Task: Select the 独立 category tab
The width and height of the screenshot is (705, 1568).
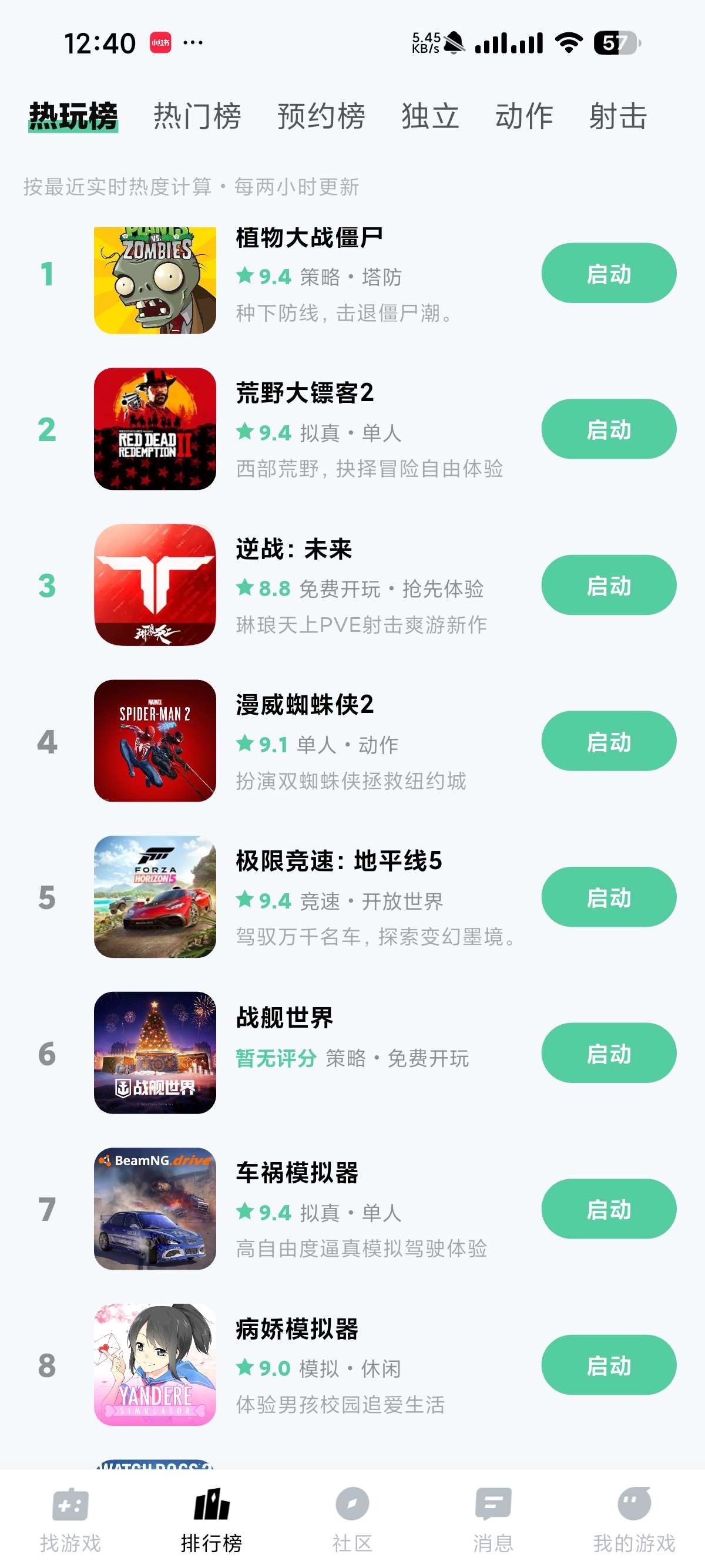Action: [428, 116]
